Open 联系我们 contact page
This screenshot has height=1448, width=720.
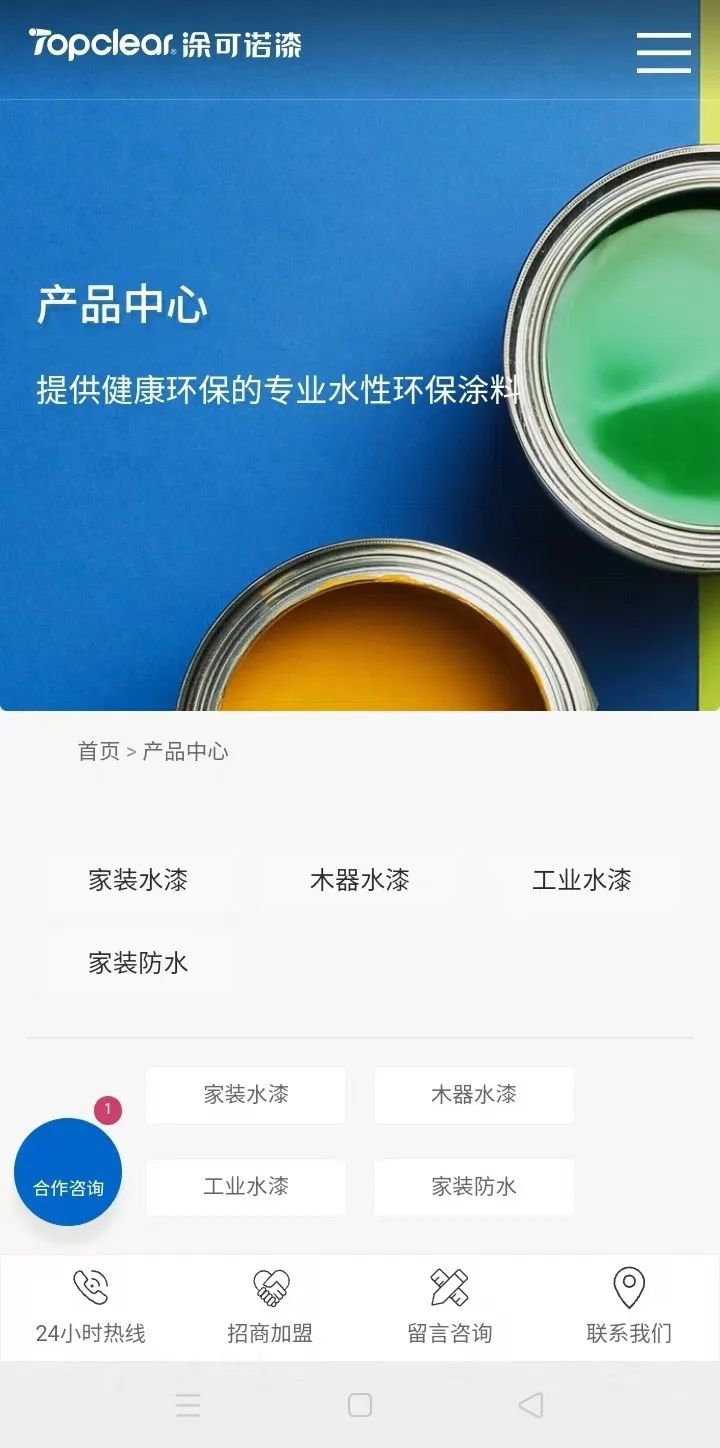(629, 1307)
